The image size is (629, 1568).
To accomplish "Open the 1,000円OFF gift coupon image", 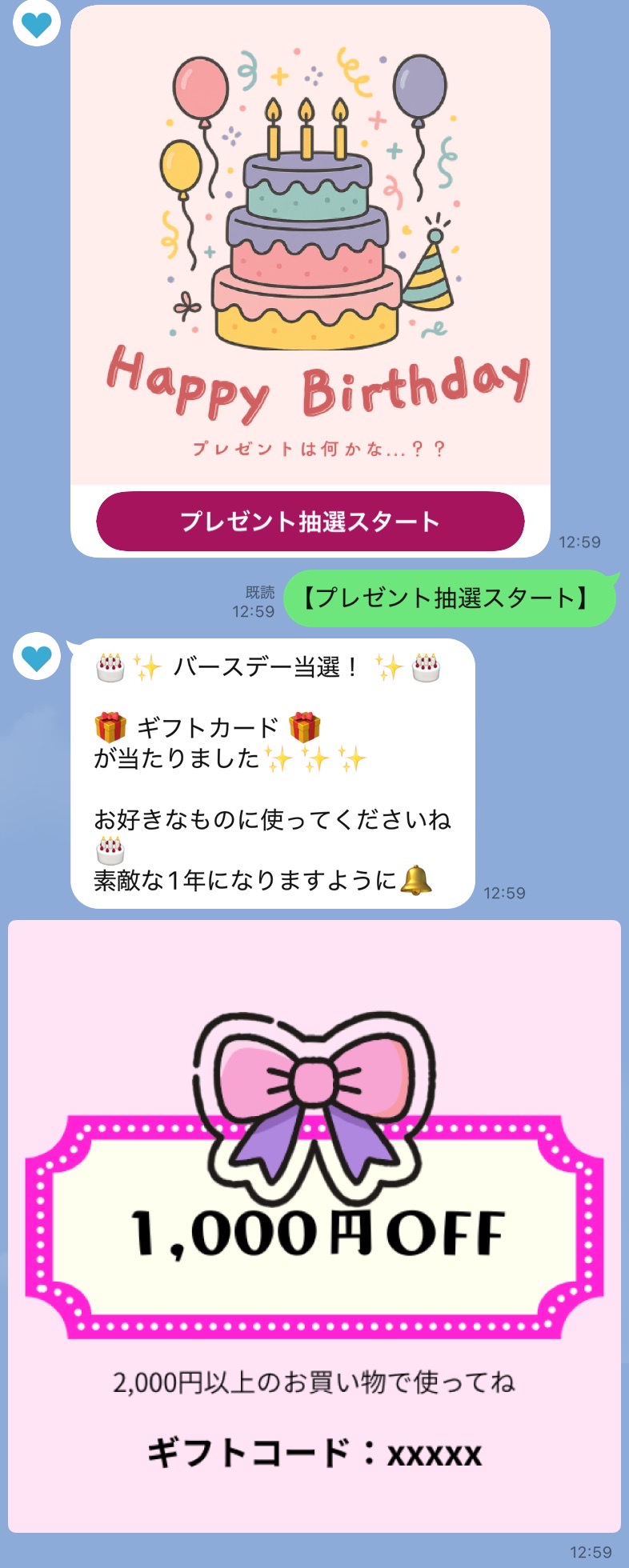I will point(314,1226).
